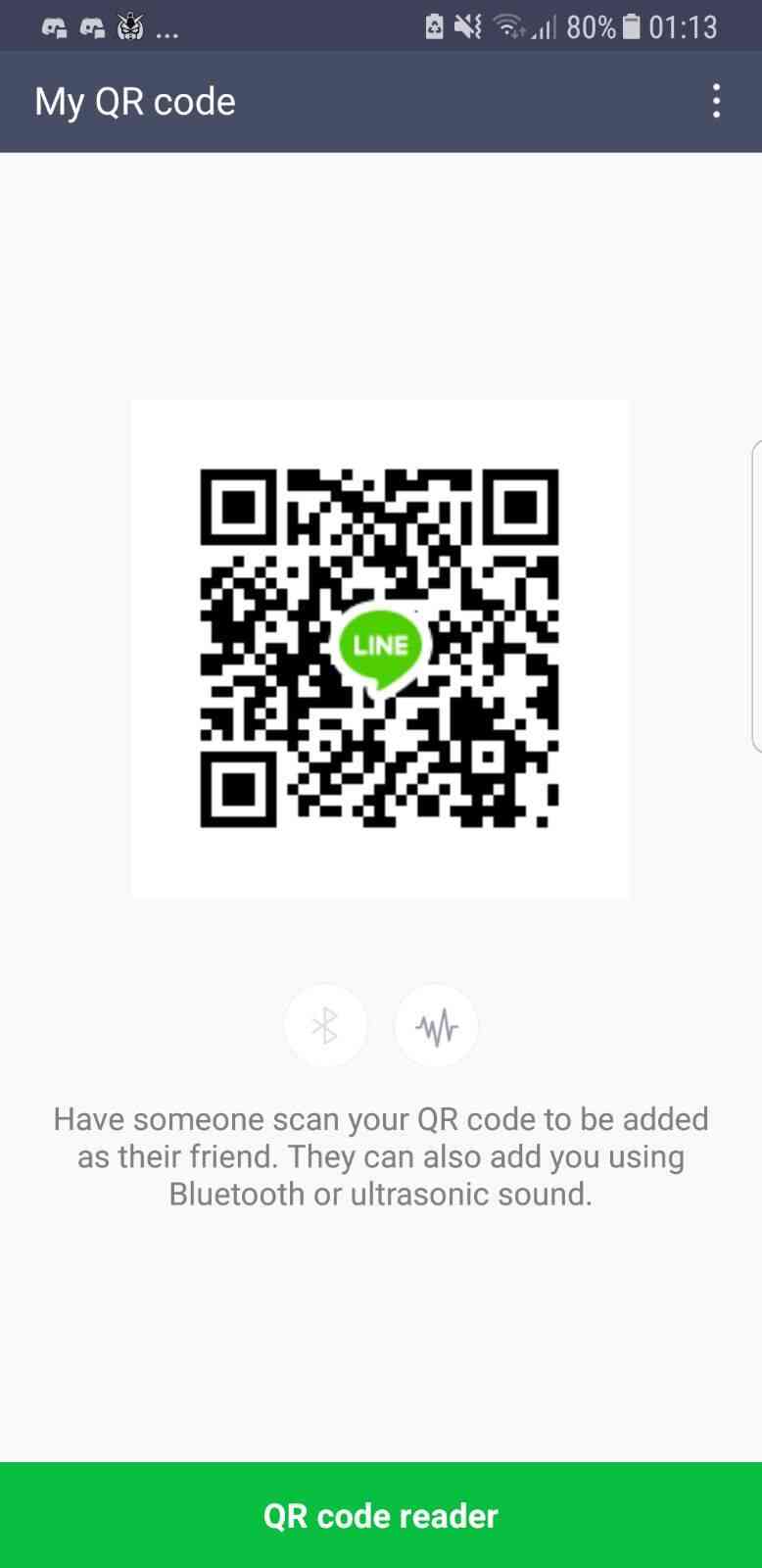Open the three-dot overflow menu

[717, 101]
